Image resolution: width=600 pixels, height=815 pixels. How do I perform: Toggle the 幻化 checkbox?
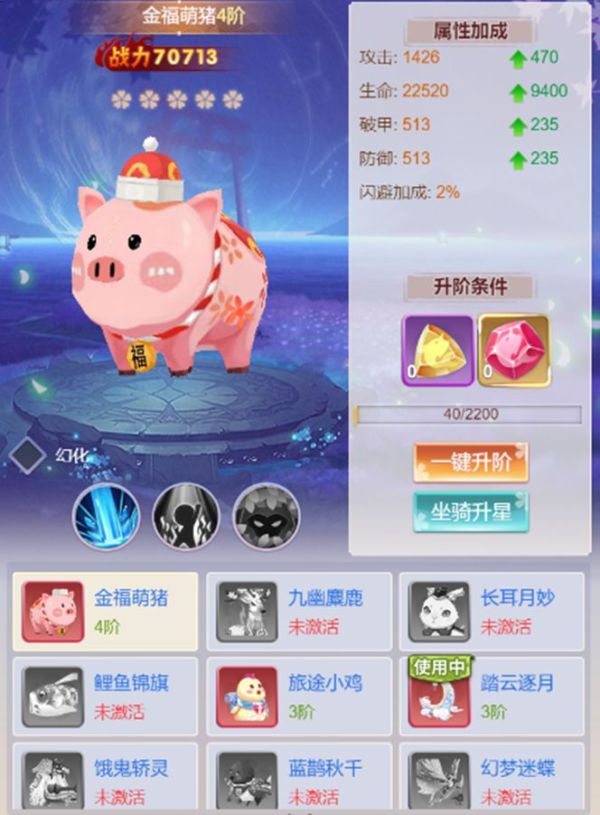pyautogui.click(x=28, y=456)
